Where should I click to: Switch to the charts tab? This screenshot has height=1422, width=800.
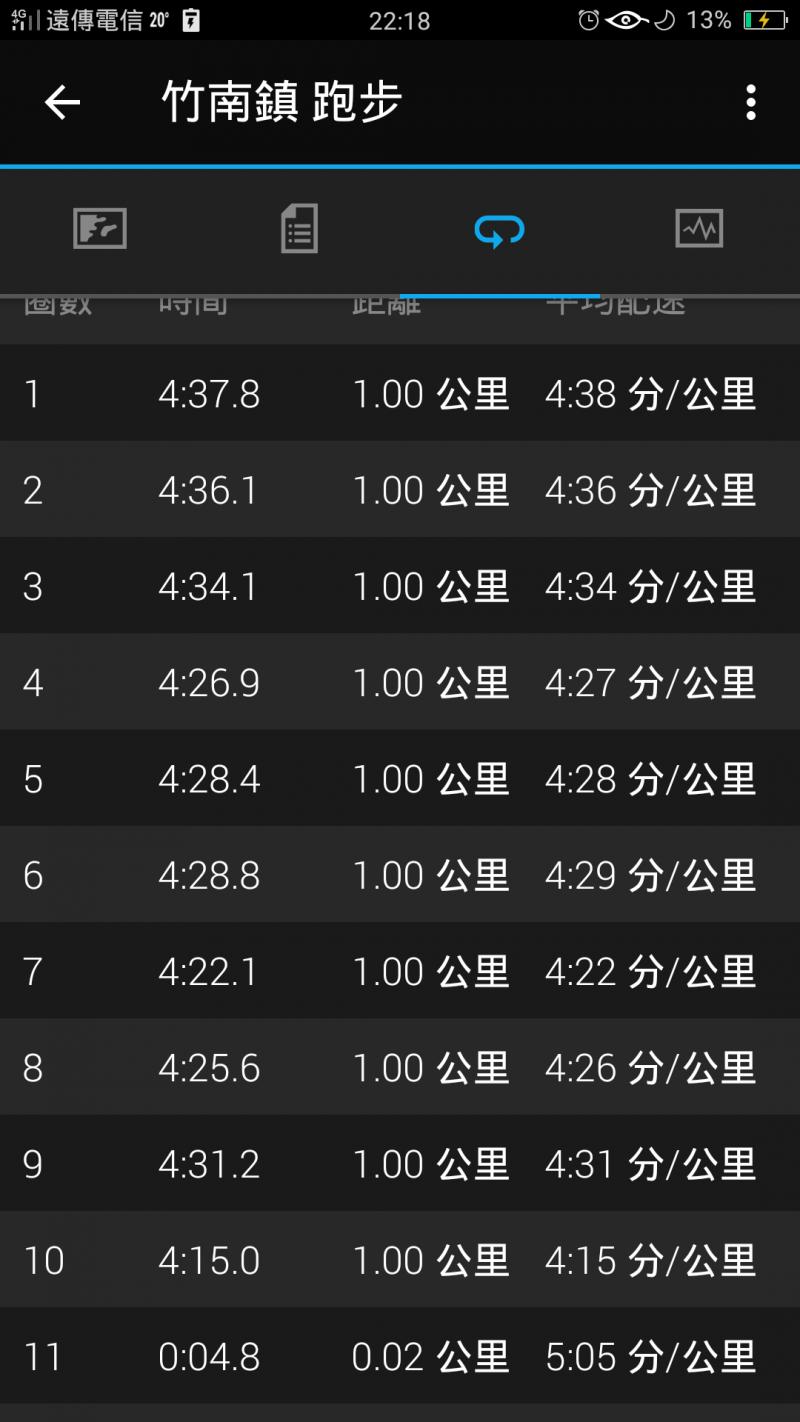[x=699, y=230]
